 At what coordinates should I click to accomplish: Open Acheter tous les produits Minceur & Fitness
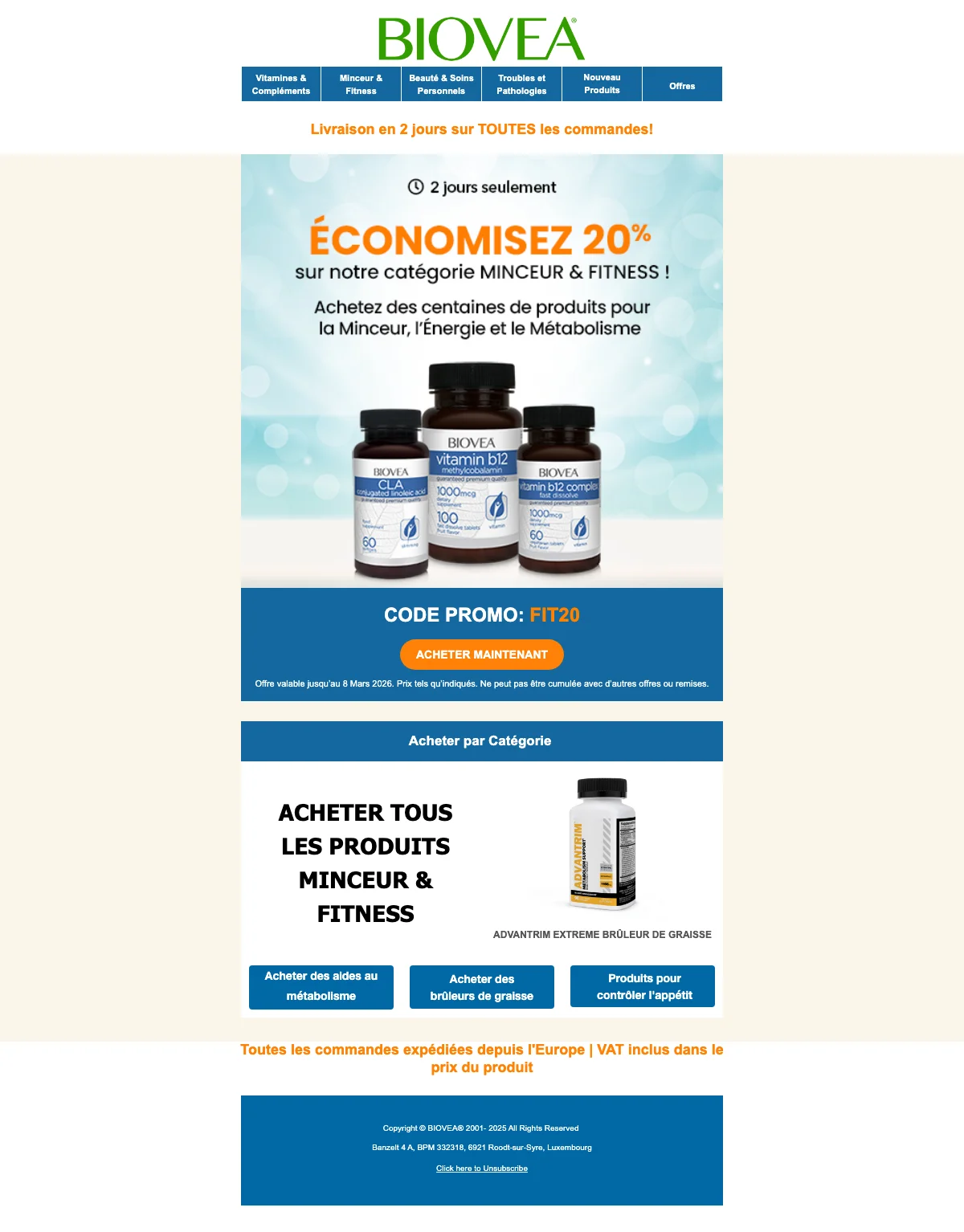pyautogui.click(x=366, y=863)
